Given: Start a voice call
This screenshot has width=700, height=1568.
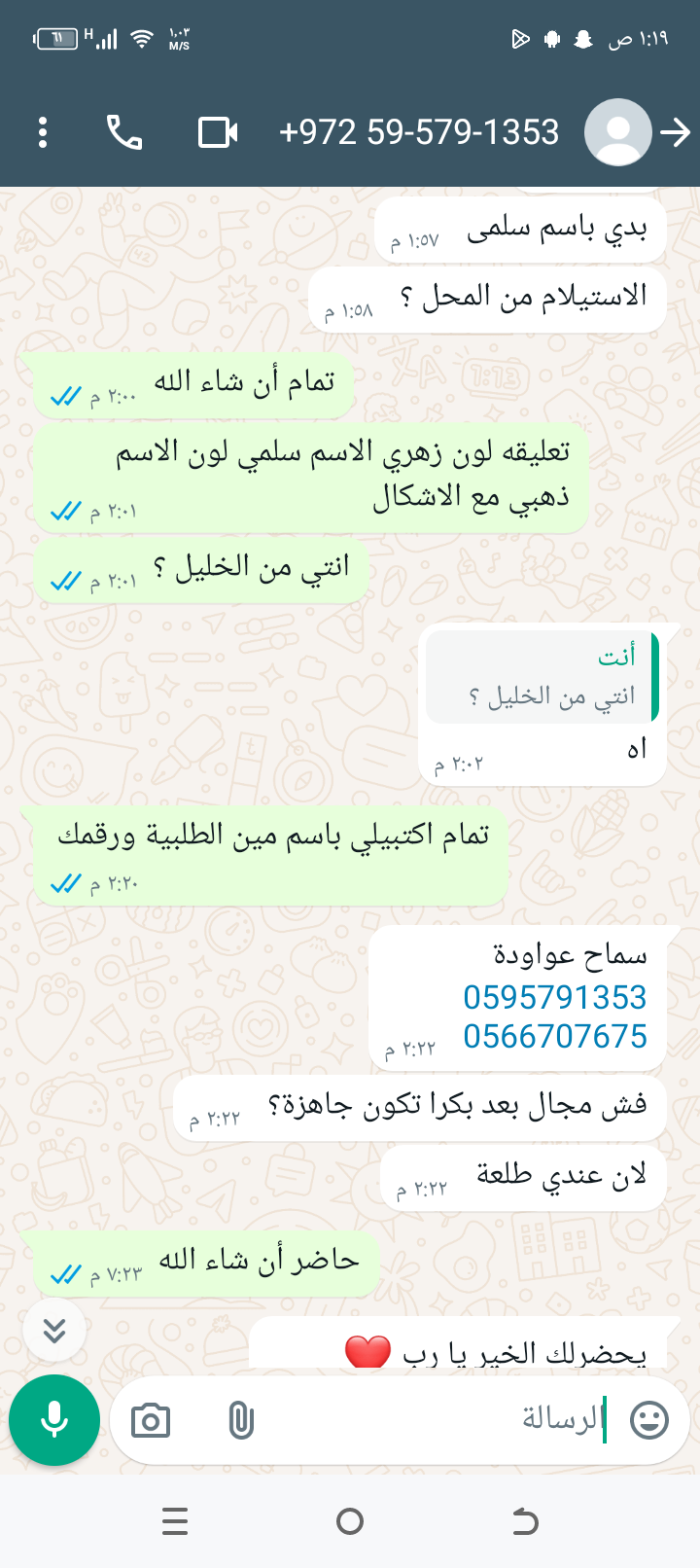Looking at the screenshot, I should [124, 132].
